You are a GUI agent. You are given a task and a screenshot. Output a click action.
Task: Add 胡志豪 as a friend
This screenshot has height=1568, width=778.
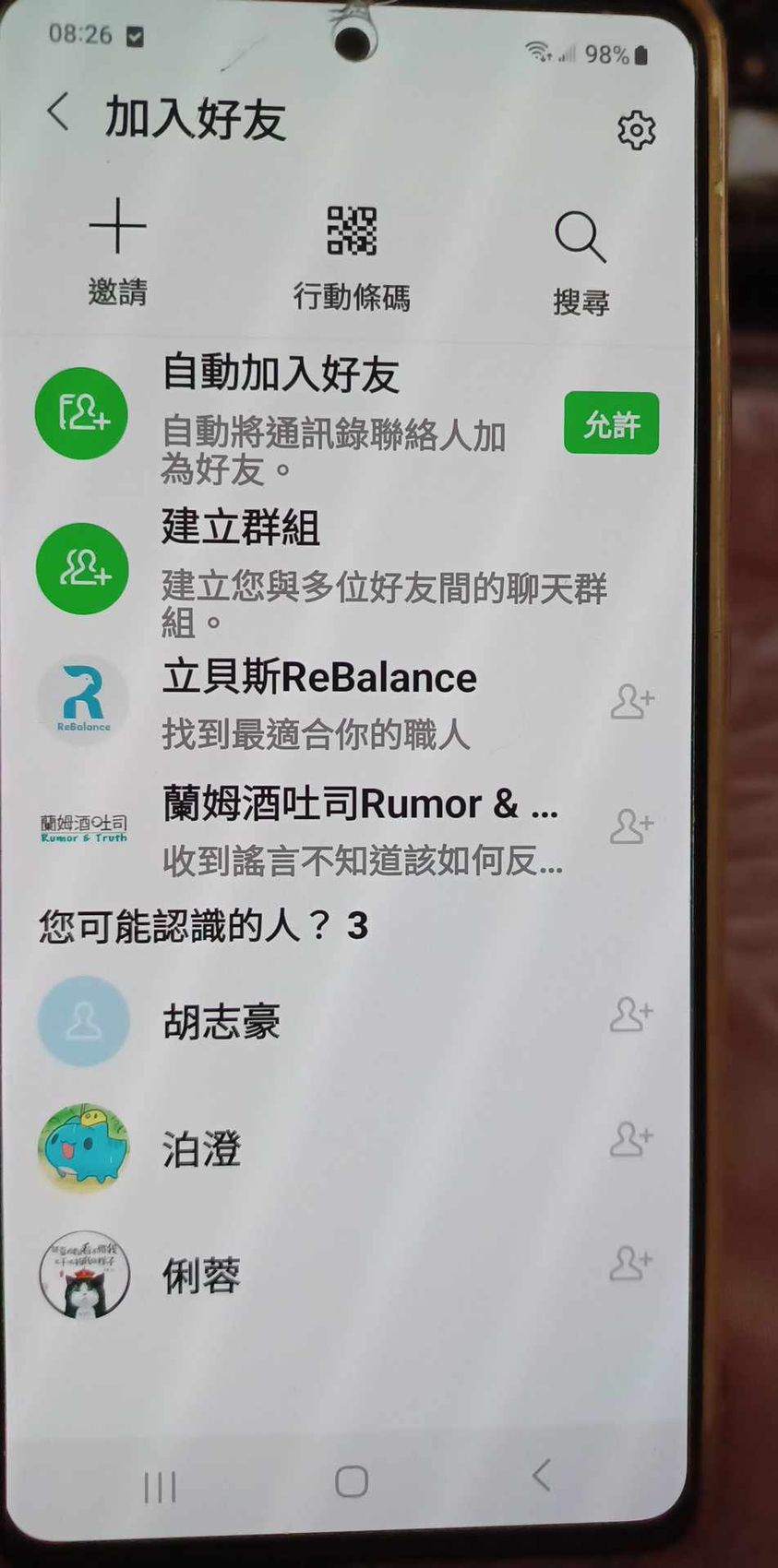point(632,1015)
